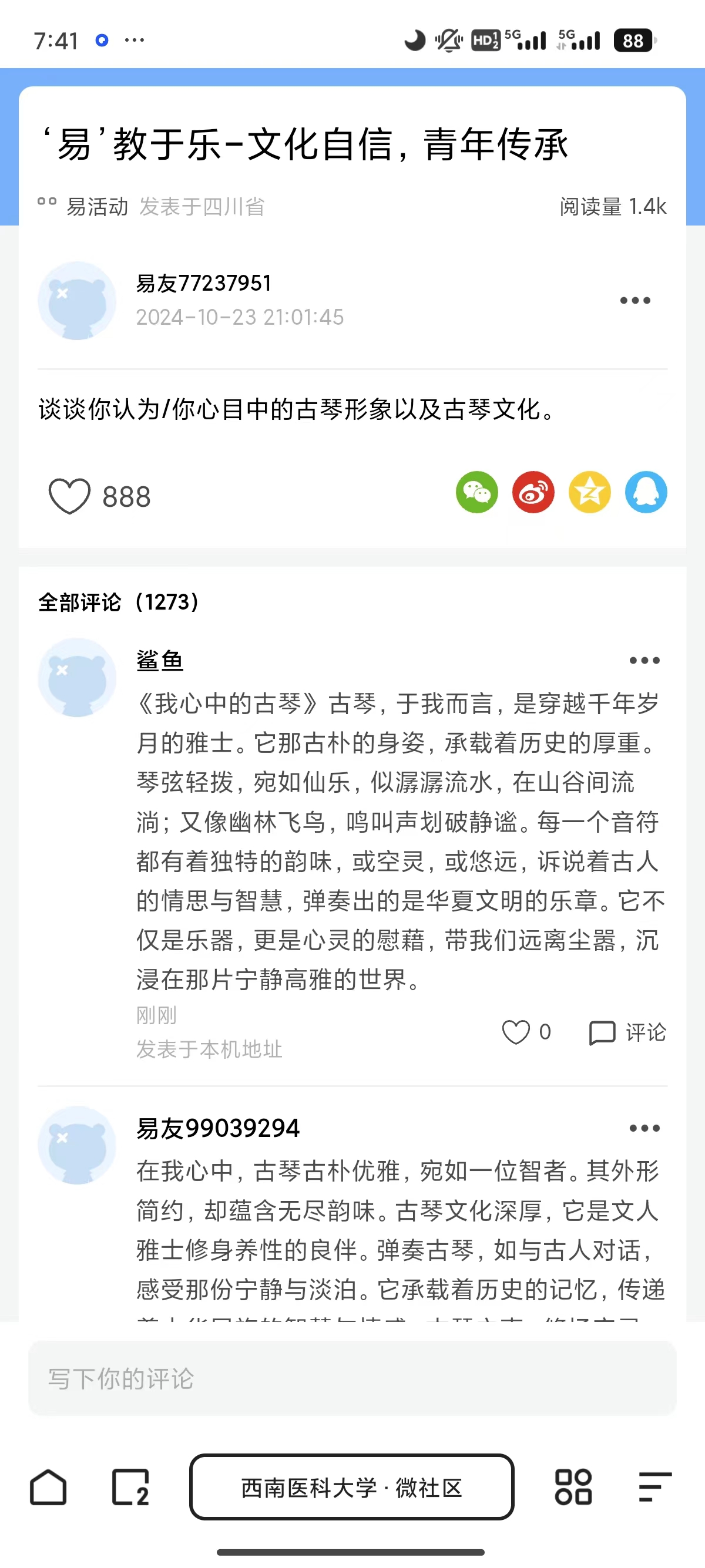Open overflow menu for 易友77237951's post
This screenshot has width=705, height=1568.
pos(635,300)
